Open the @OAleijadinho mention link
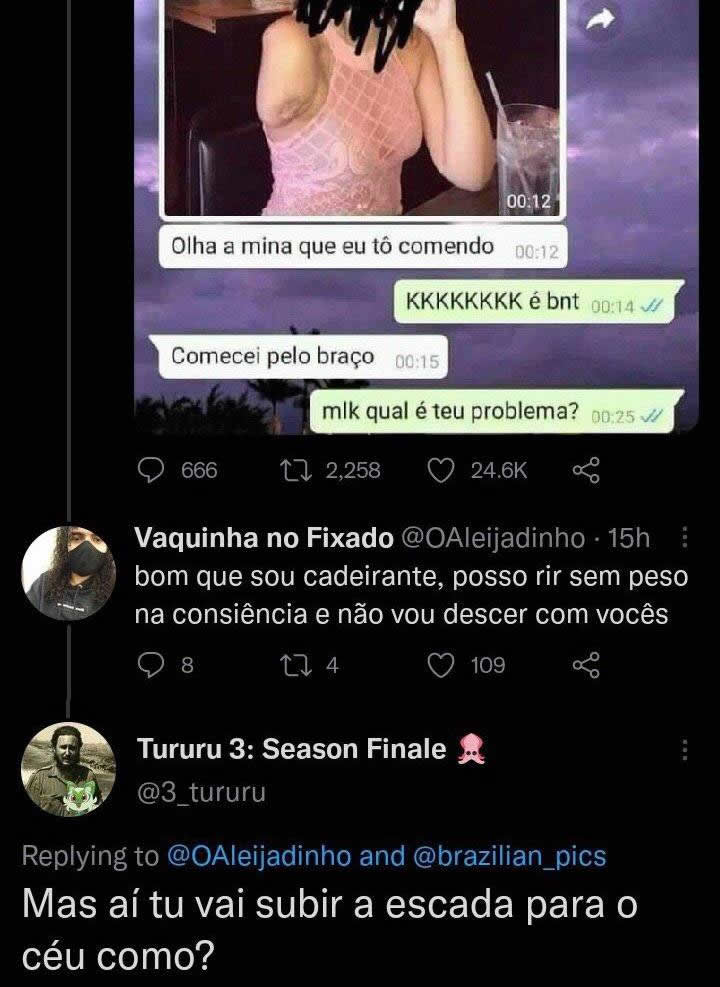720x987 pixels. (260, 857)
